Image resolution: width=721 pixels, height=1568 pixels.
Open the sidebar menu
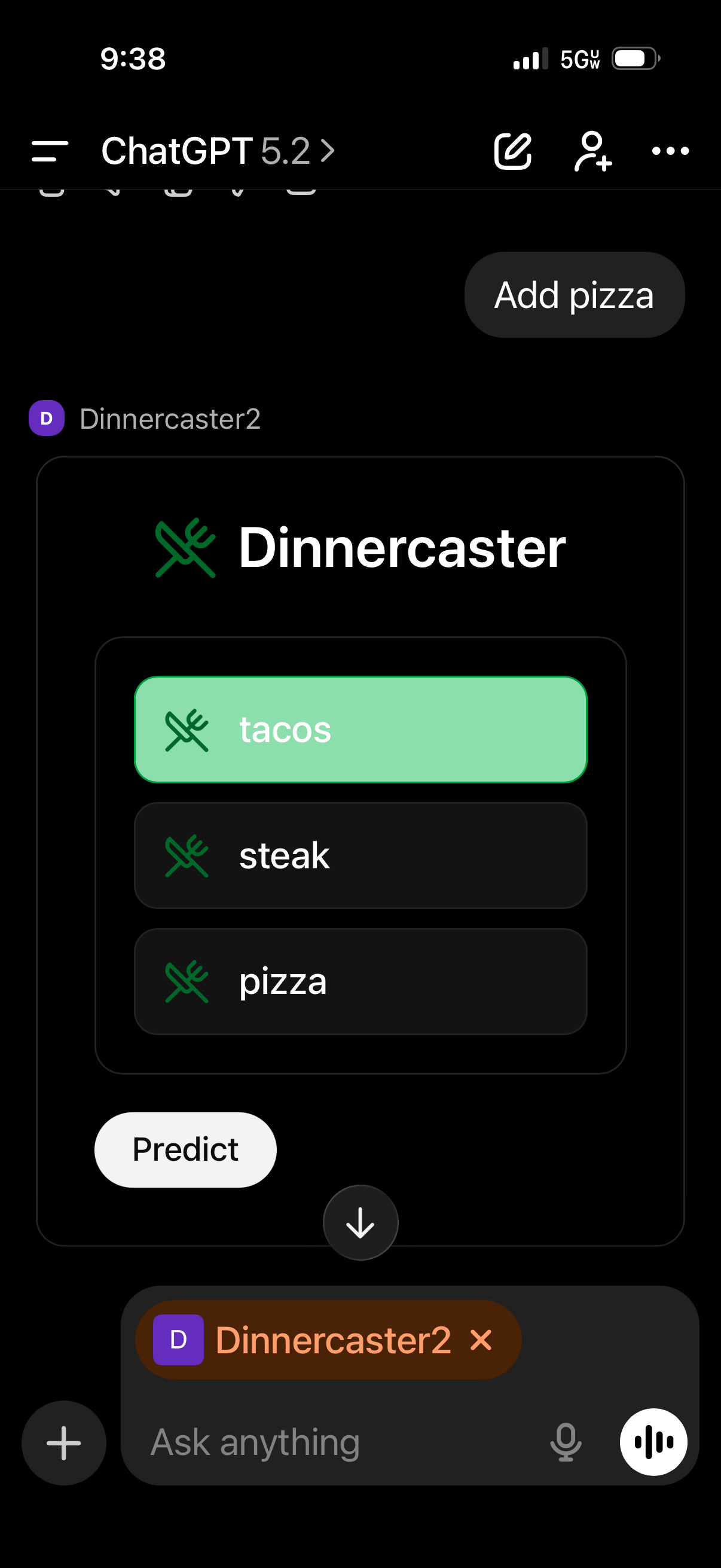(50, 150)
